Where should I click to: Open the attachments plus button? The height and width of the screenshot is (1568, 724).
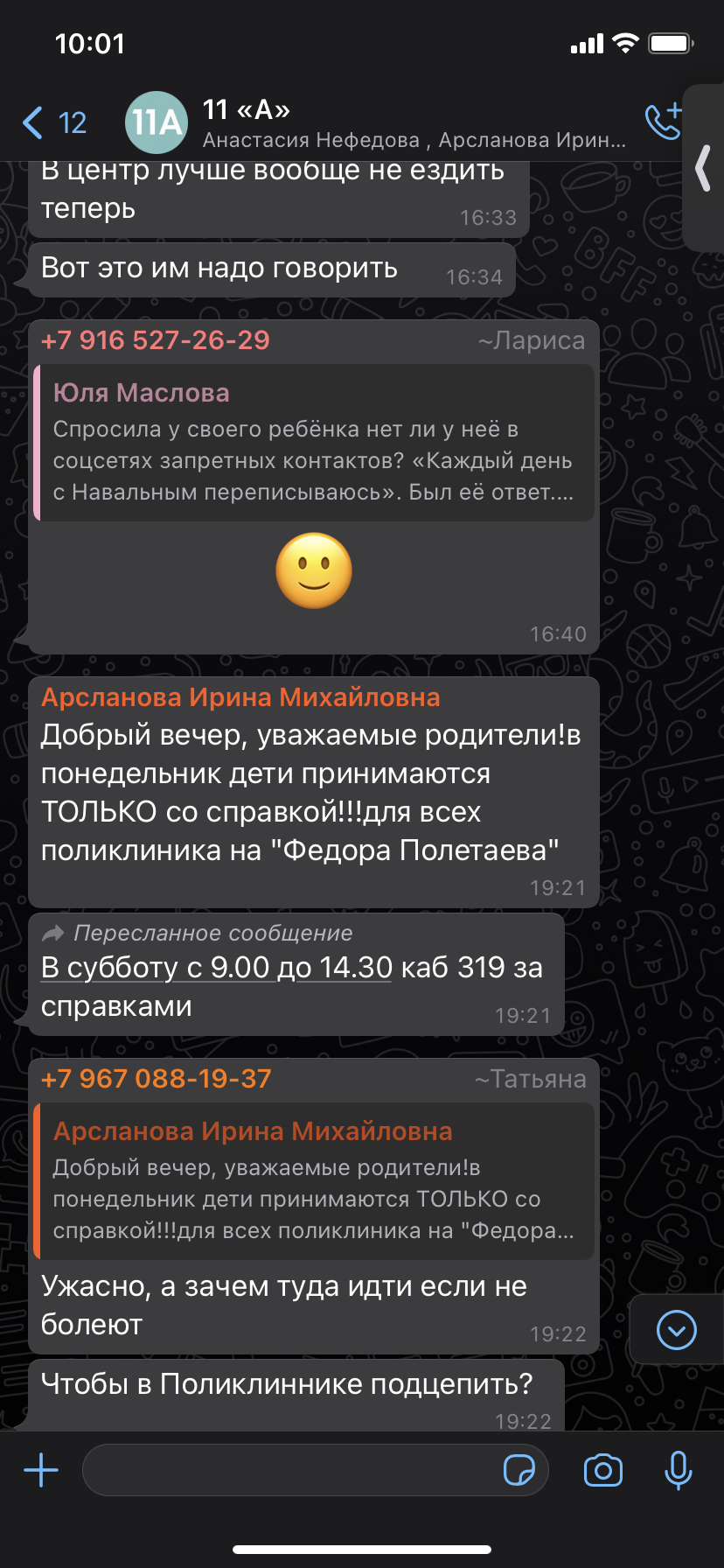click(41, 1470)
